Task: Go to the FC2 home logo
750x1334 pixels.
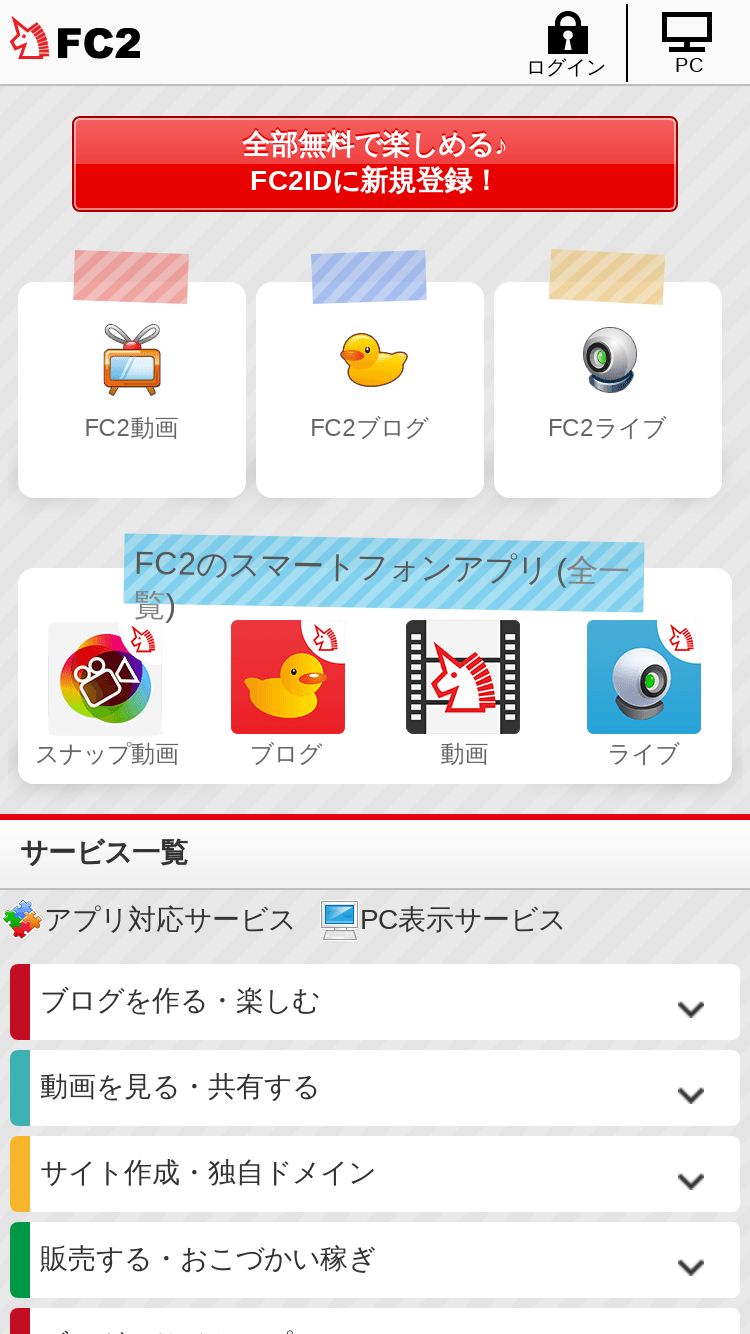Action: tap(75, 41)
